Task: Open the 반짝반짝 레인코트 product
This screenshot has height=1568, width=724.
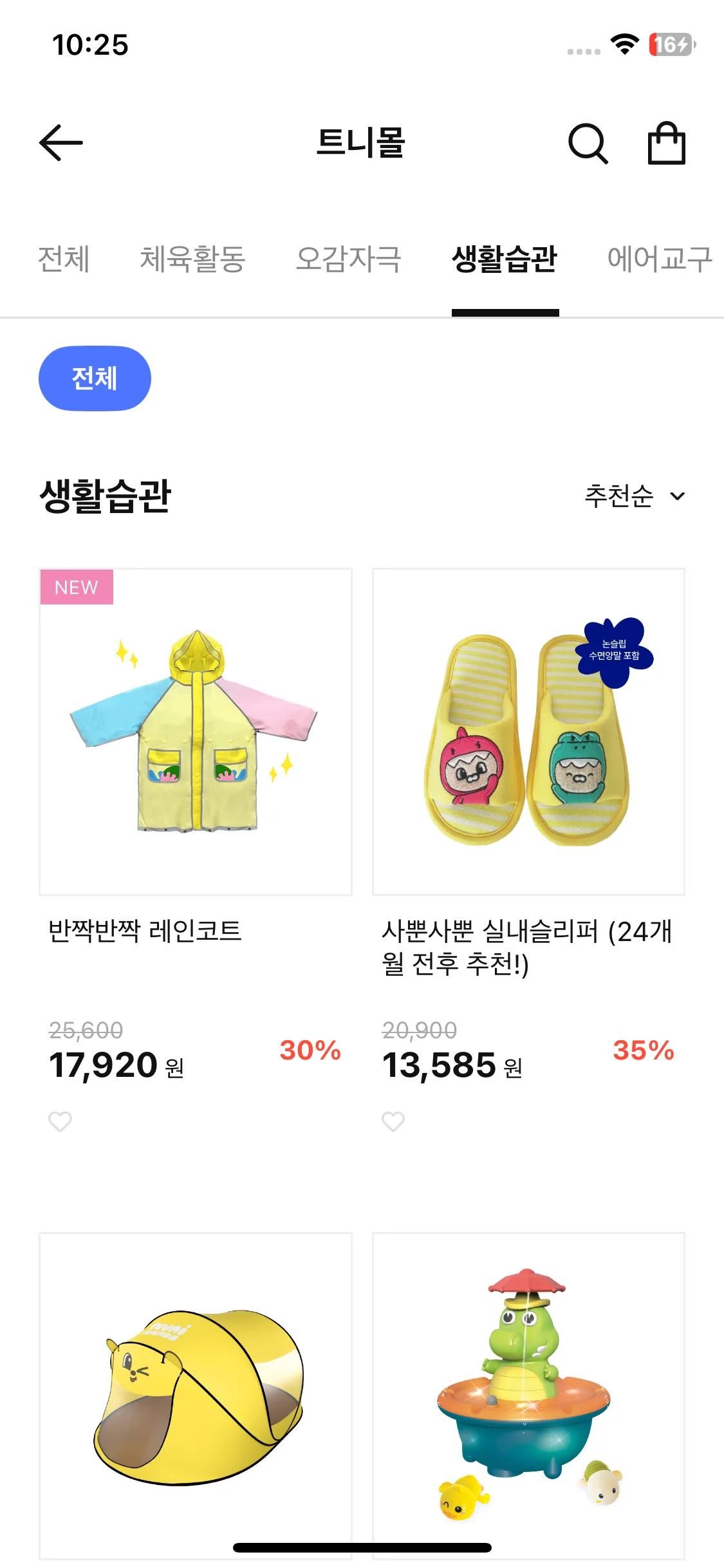Action: pyautogui.click(x=196, y=731)
